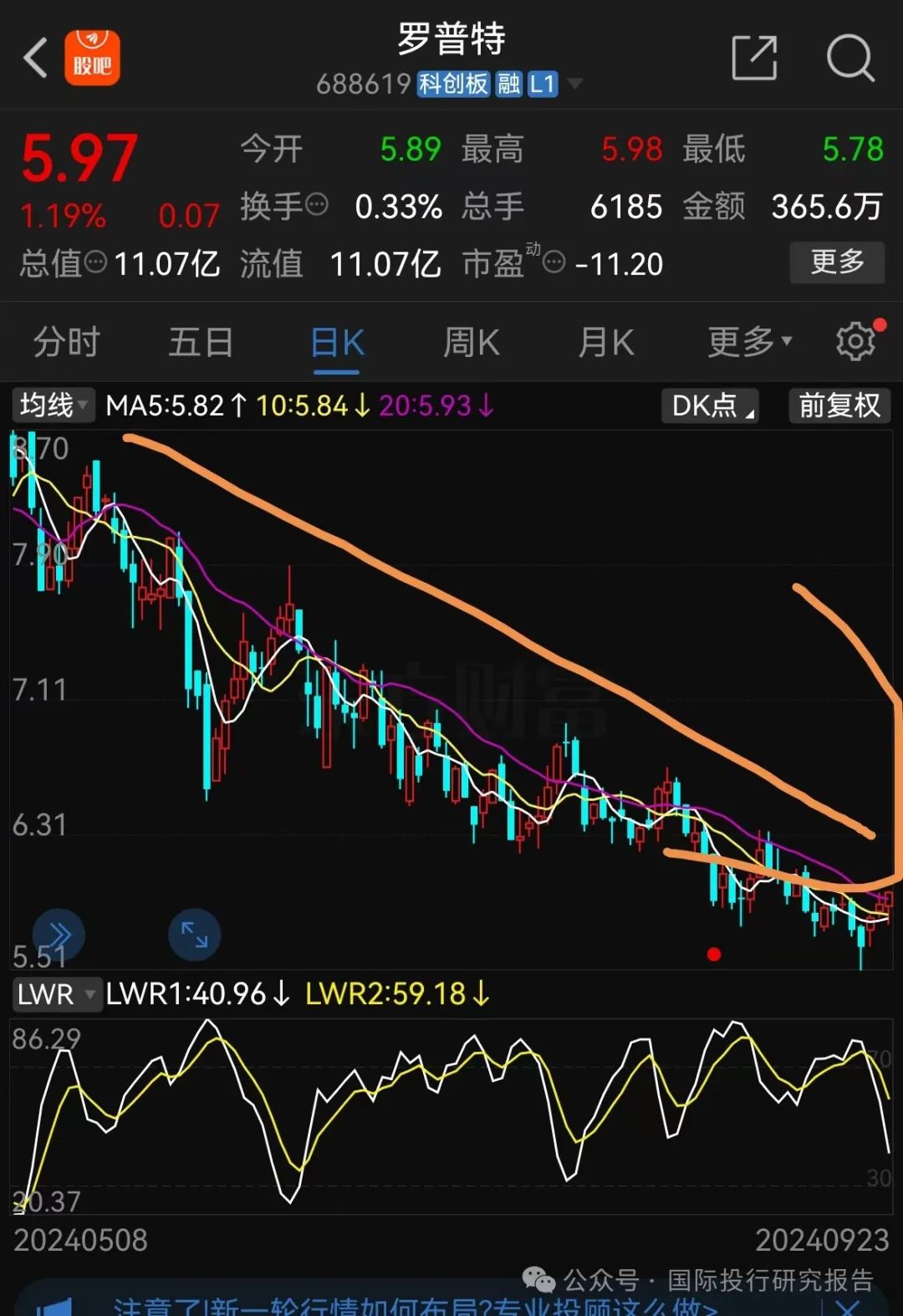Open the 均线 indicator dropdown
Viewport: 903px width, 1316px height.
(52, 406)
